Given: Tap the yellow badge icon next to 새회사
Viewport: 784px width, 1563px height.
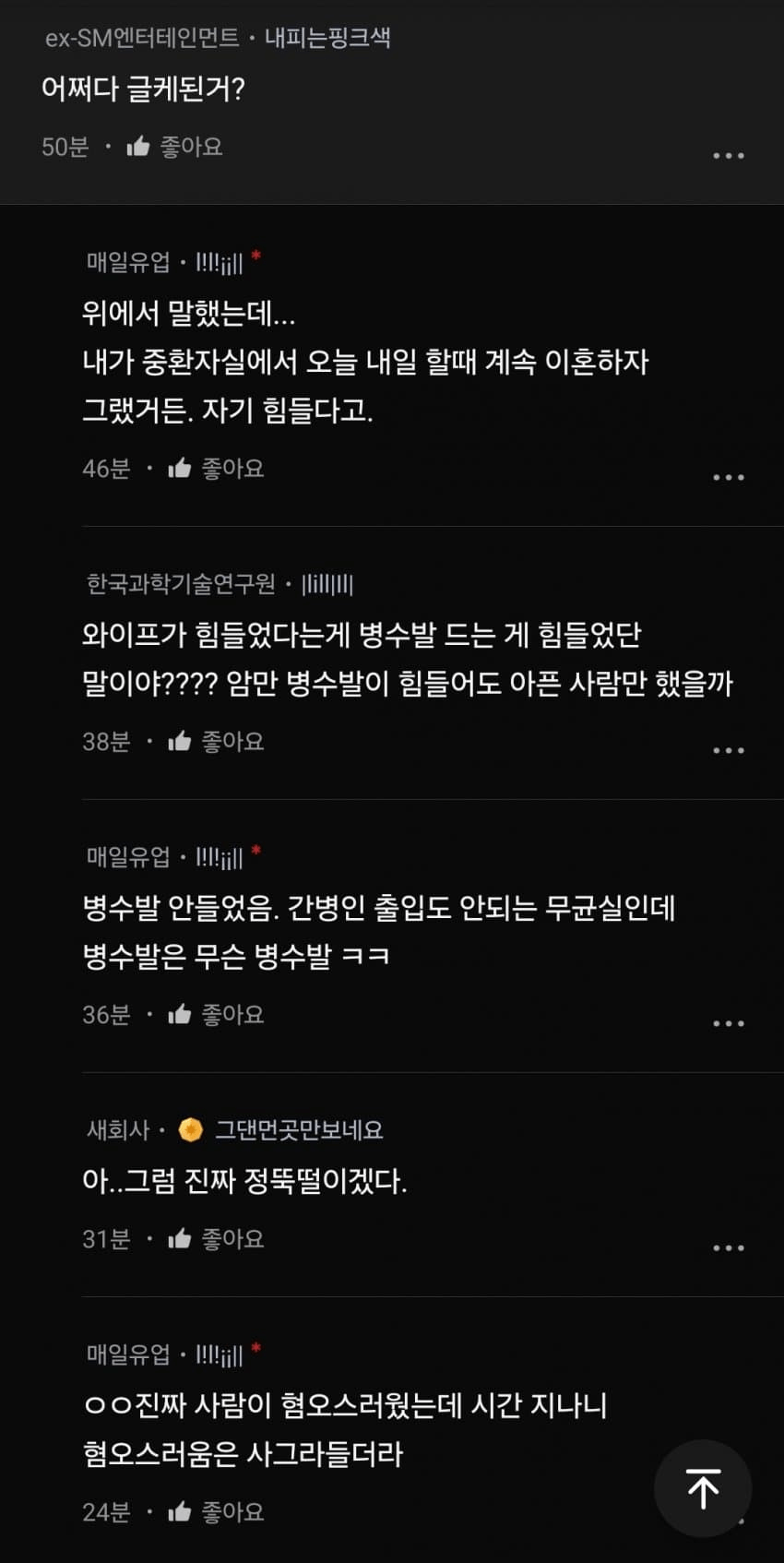Looking at the screenshot, I should coord(190,1128).
